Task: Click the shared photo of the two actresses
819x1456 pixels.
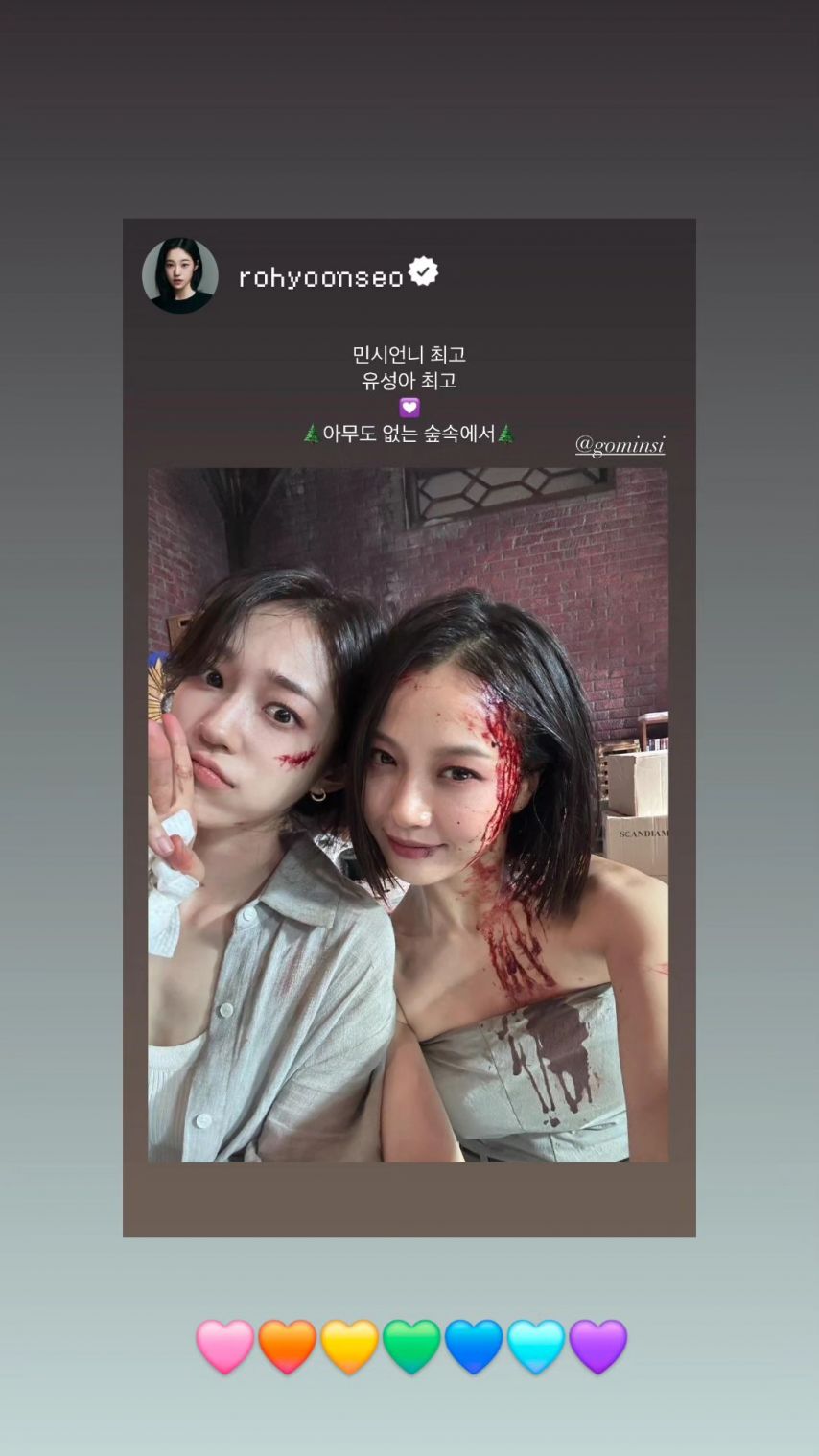Action: click(409, 813)
